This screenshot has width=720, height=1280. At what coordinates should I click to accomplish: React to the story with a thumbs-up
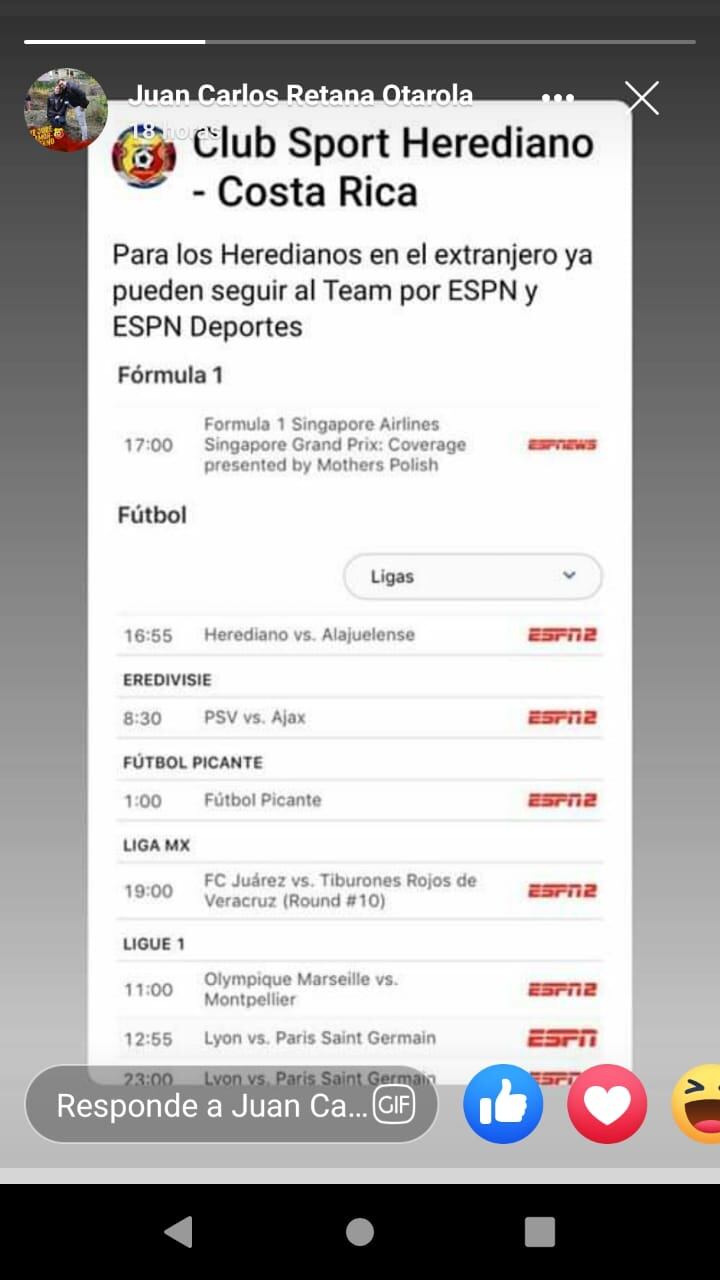503,1104
